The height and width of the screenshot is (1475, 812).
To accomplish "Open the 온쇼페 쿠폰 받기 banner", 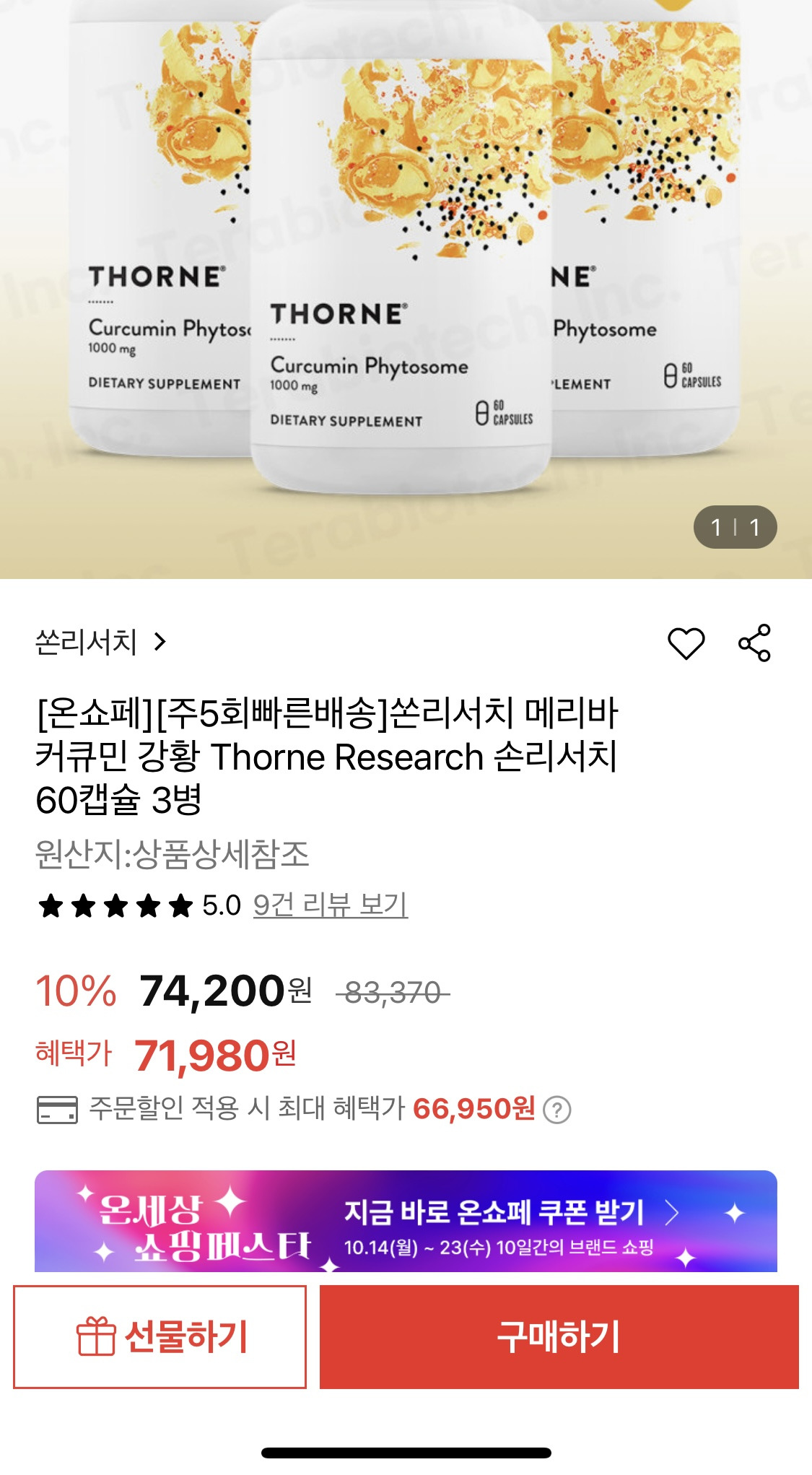I will (406, 1221).
